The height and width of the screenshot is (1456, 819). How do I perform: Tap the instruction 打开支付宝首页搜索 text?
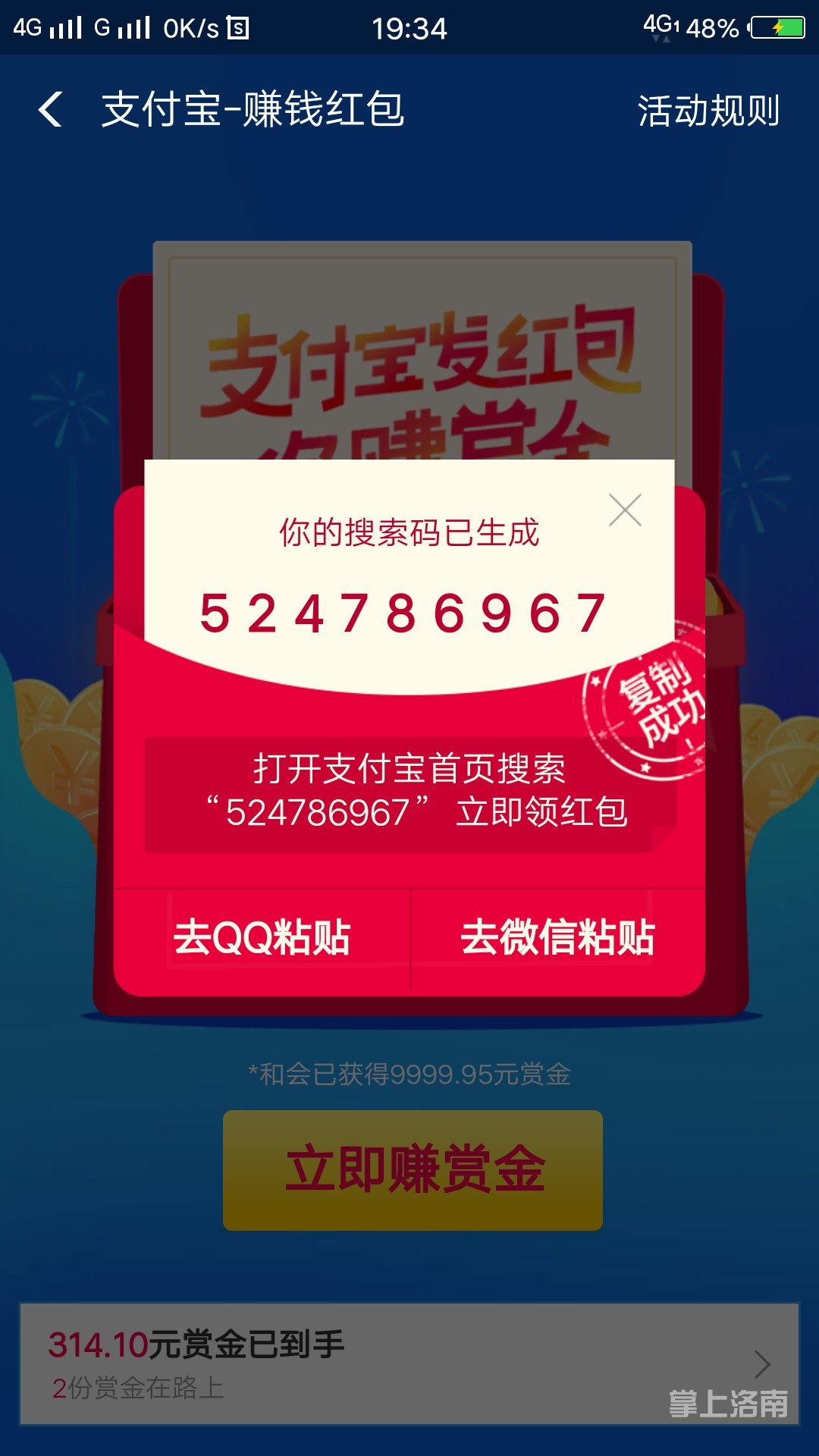[x=409, y=767]
